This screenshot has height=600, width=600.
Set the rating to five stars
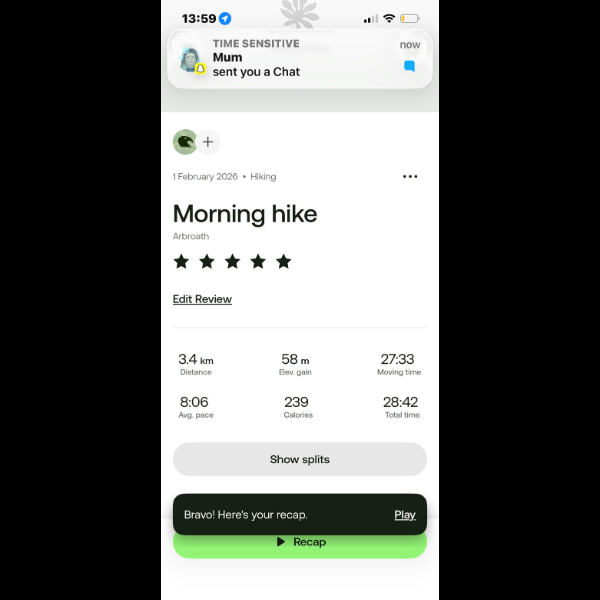[284, 262]
